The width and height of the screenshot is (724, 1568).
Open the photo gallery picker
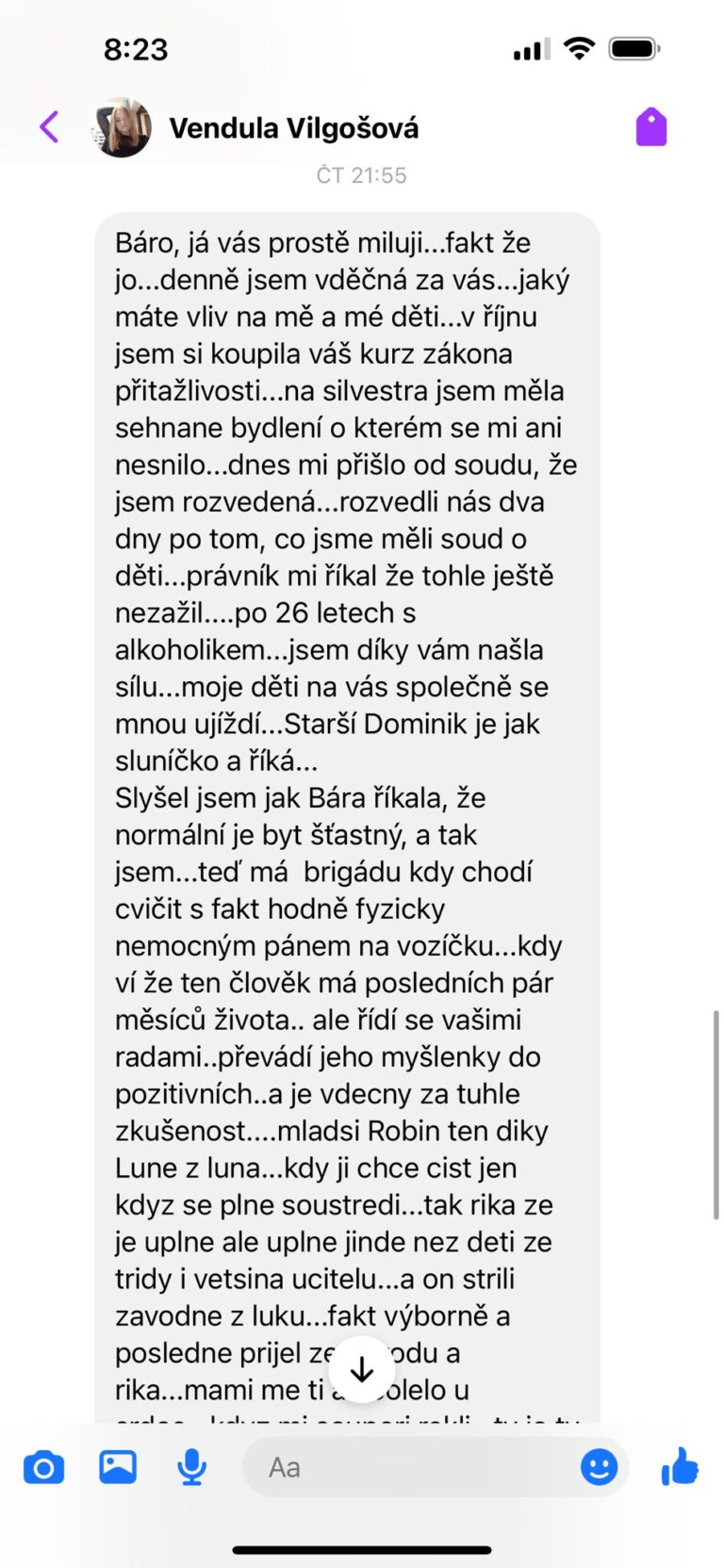(x=118, y=1467)
